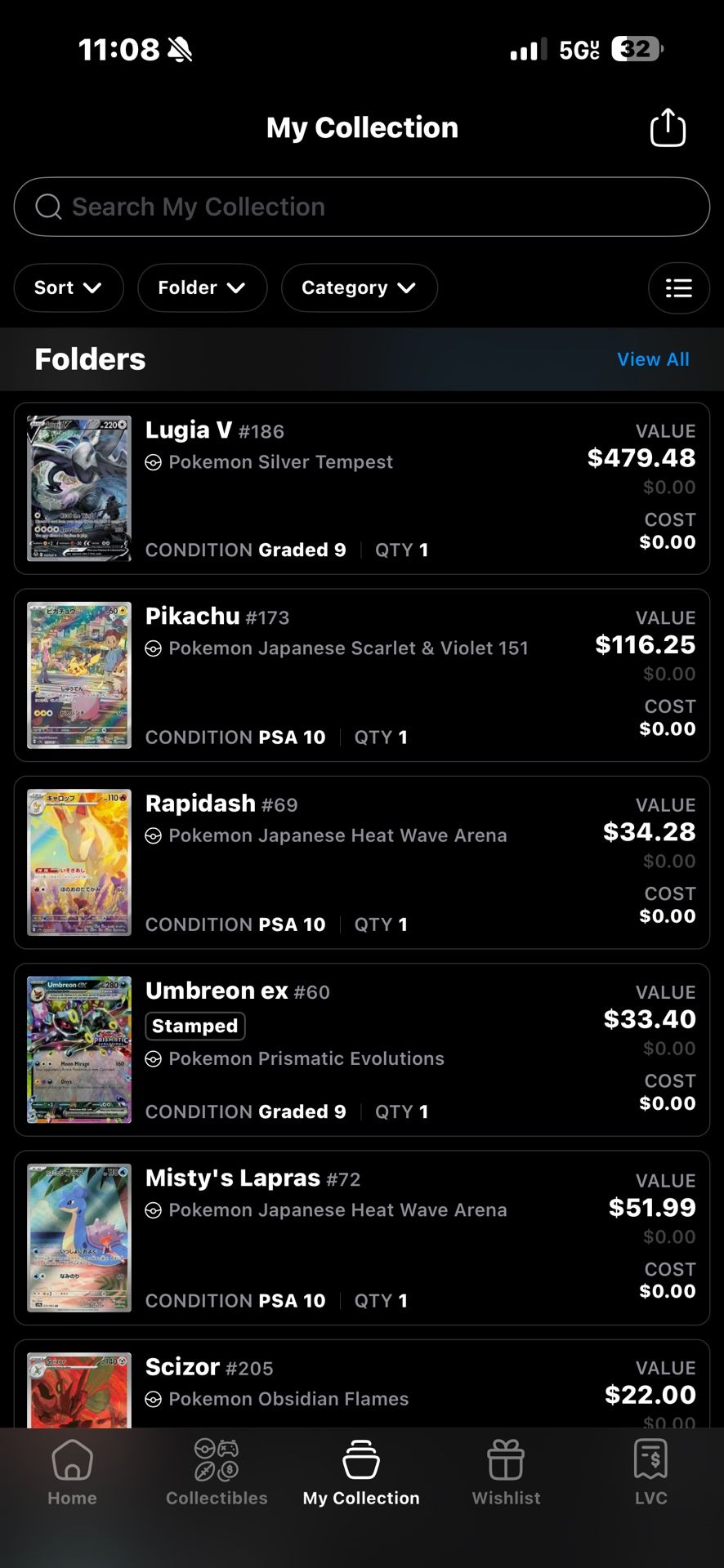
Task: Switch layout with the list view icon
Action: point(678,287)
